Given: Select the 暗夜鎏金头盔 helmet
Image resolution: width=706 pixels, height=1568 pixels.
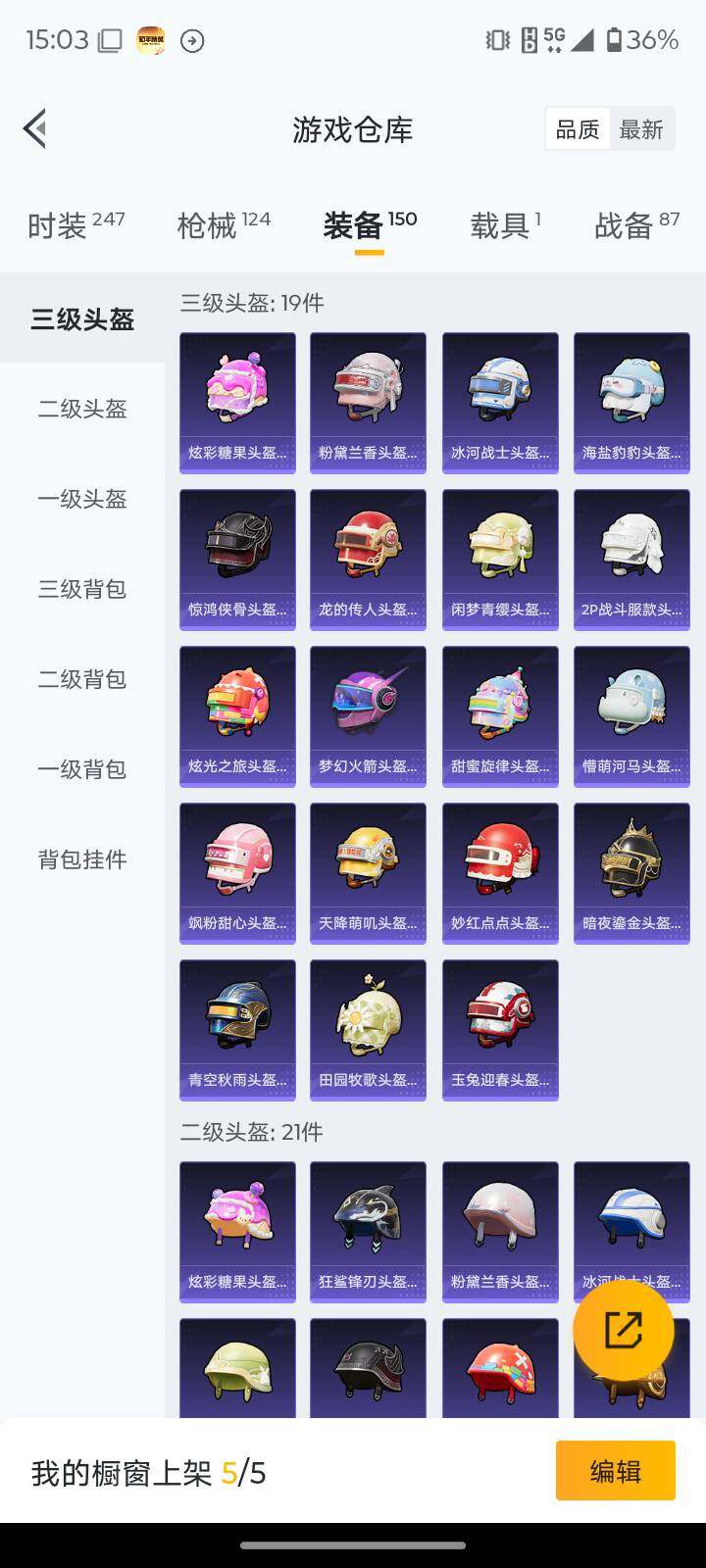Looking at the screenshot, I should point(631,871).
